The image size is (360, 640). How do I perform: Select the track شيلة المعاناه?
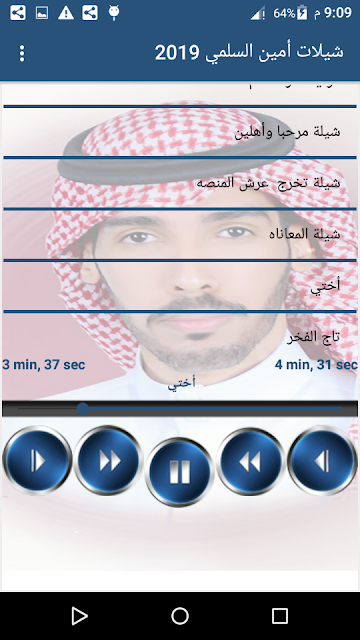(180, 234)
